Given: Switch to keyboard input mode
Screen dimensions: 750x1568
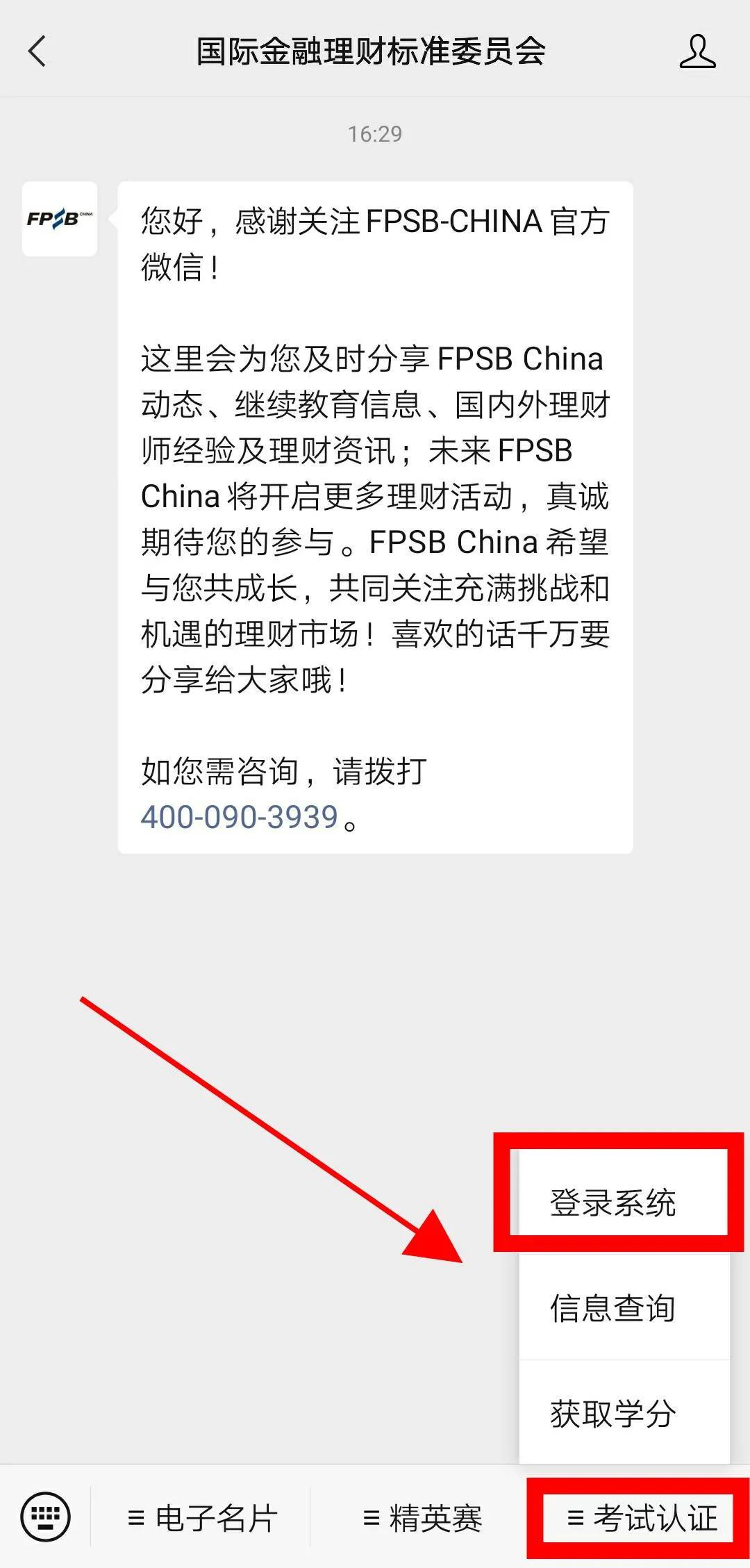Looking at the screenshot, I should click(x=46, y=1517).
